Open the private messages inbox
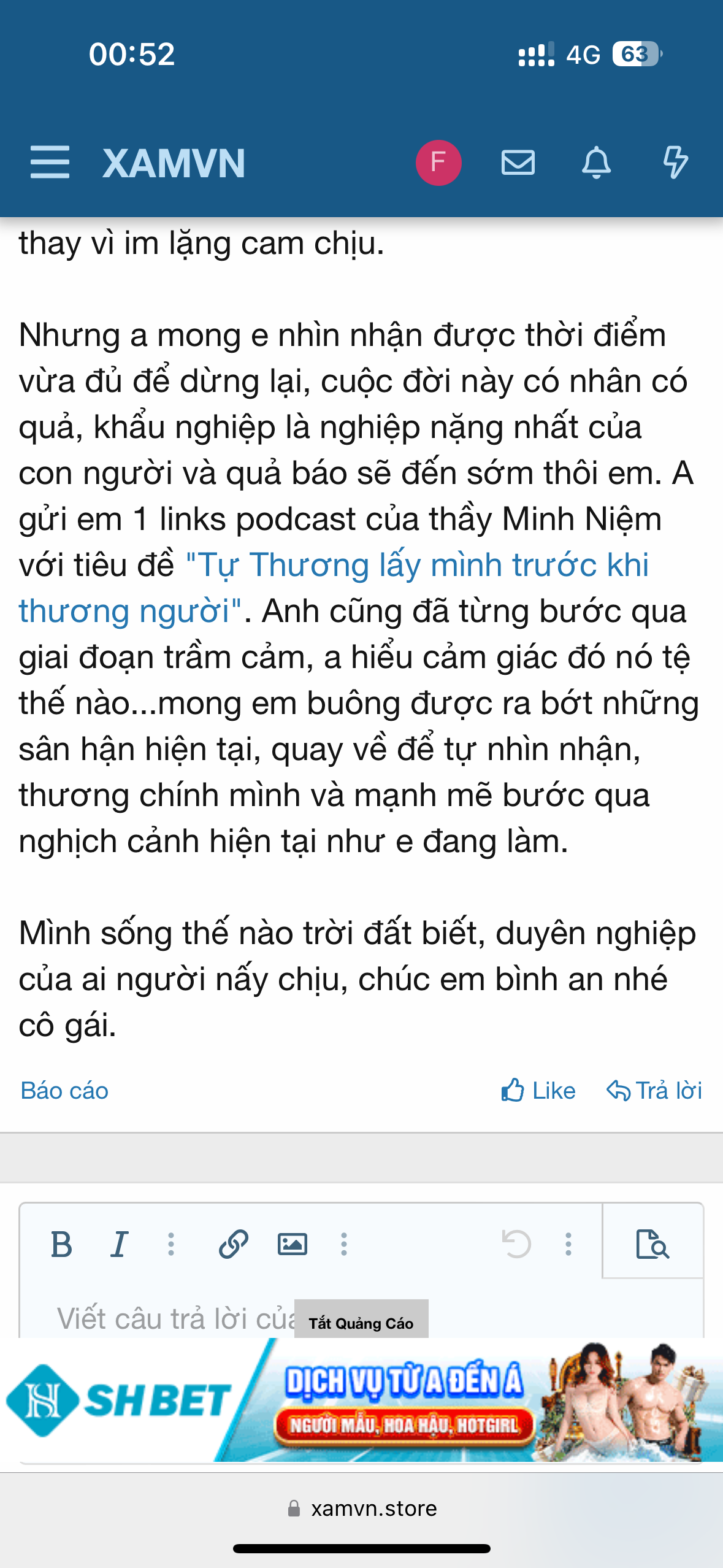This screenshot has height=1568, width=723. (518, 163)
